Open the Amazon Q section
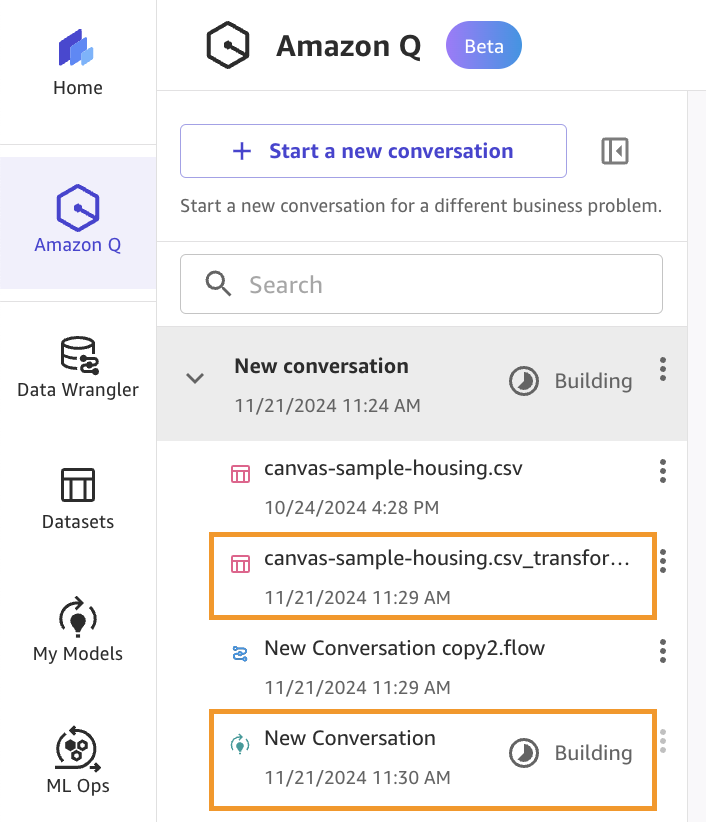This screenshot has width=706, height=822. 78,220
